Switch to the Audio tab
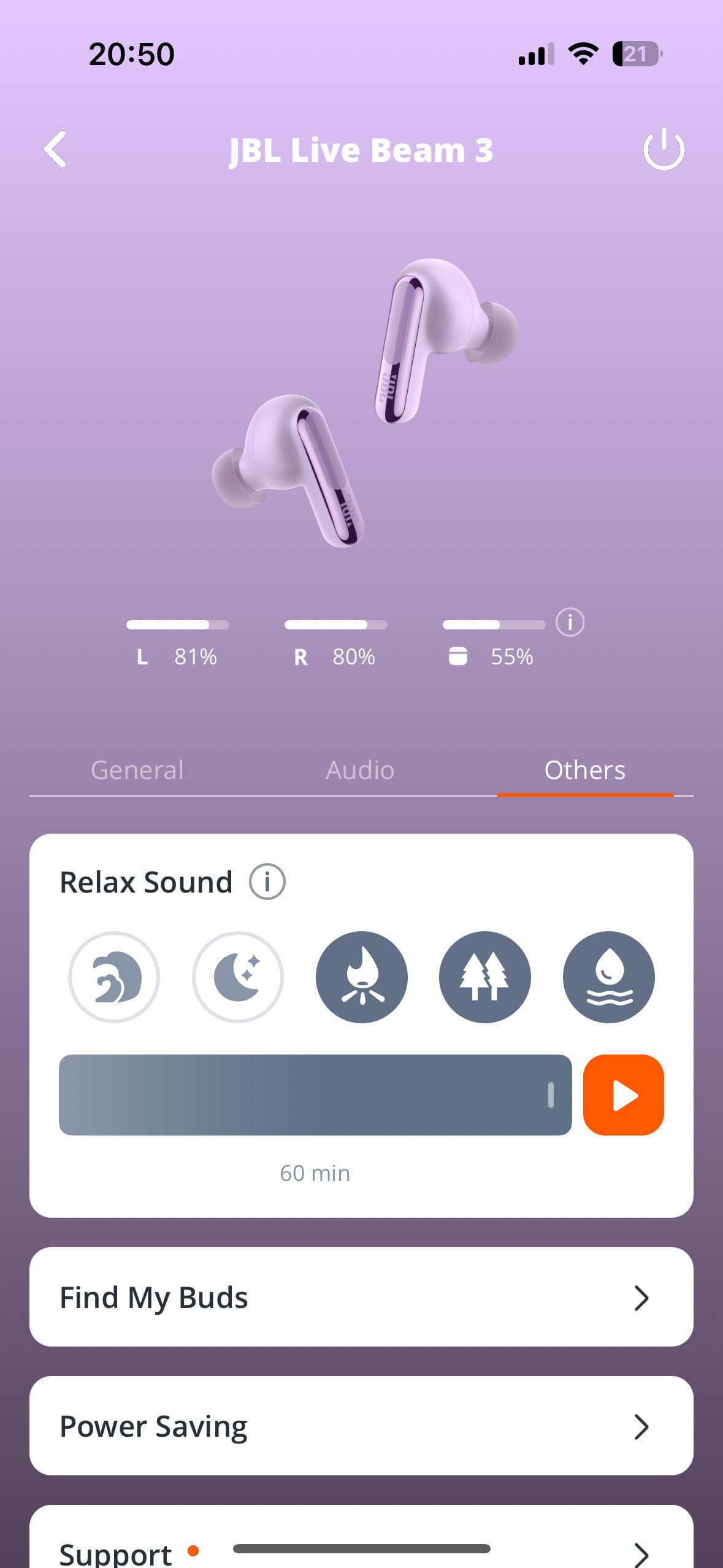Image resolution: width=723 pixels, height=1568 pixels. click(x=360, y=770)
